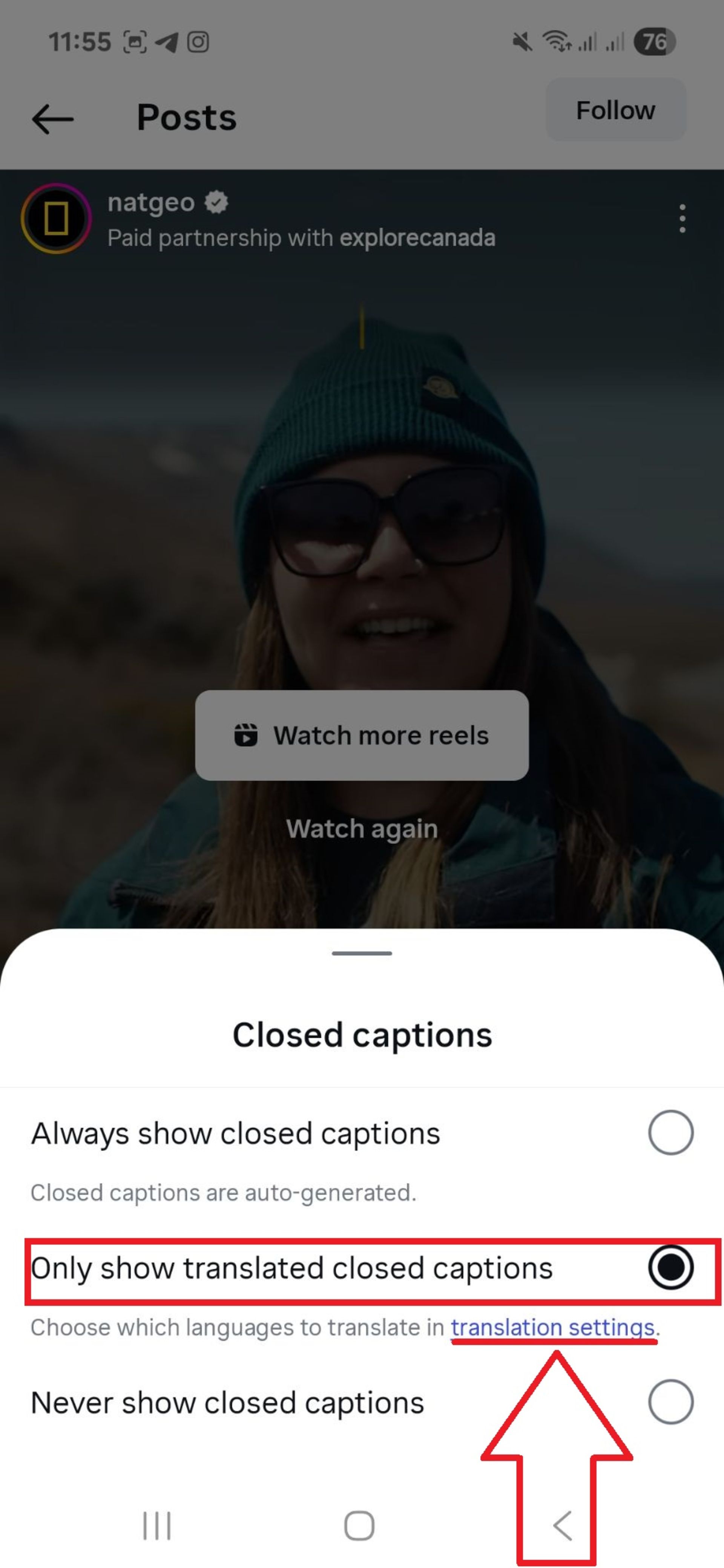The height and width of the screenshot is (1568, 724).
Task: Open natgeo profile picture
Action: coord(56,219)
